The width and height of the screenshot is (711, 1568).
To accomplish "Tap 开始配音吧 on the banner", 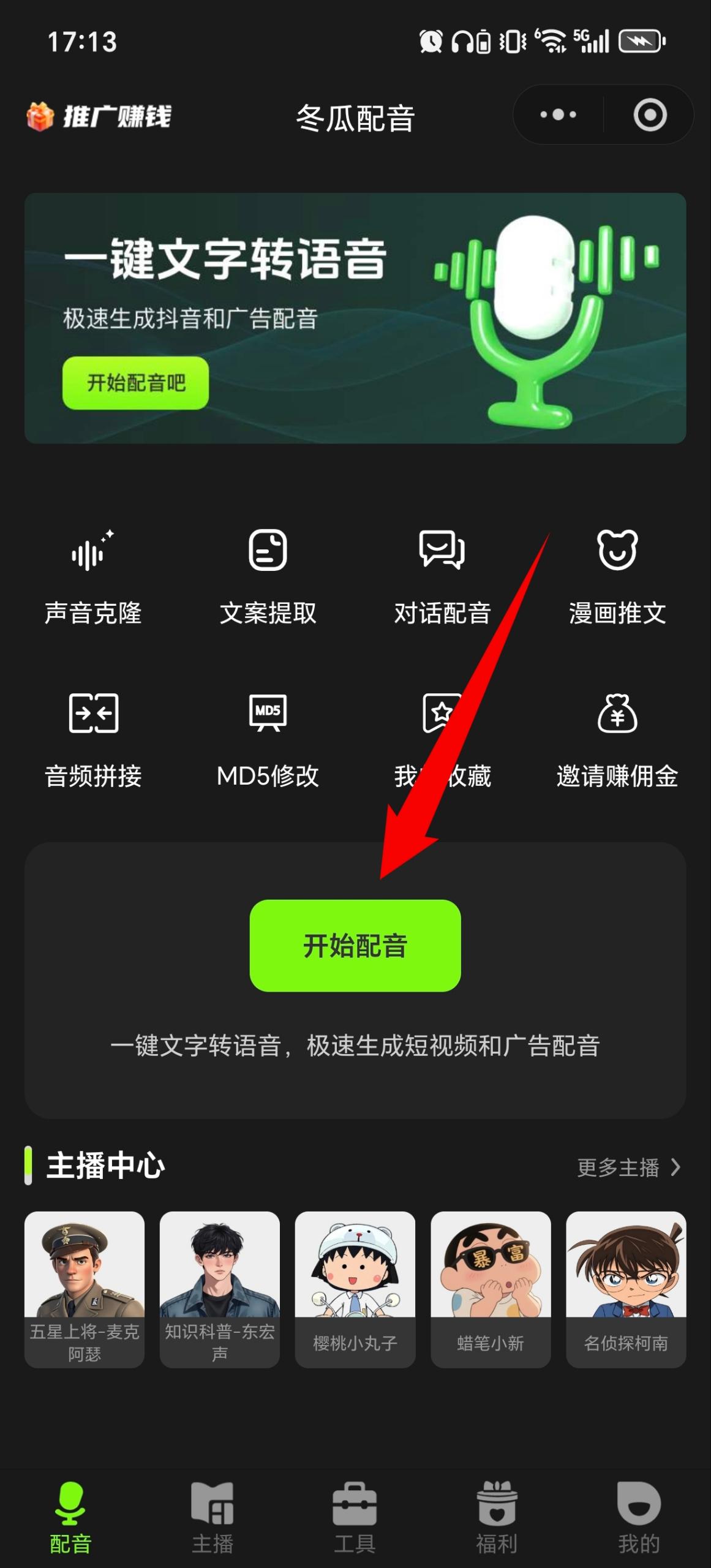I will (x=135, y=383).
